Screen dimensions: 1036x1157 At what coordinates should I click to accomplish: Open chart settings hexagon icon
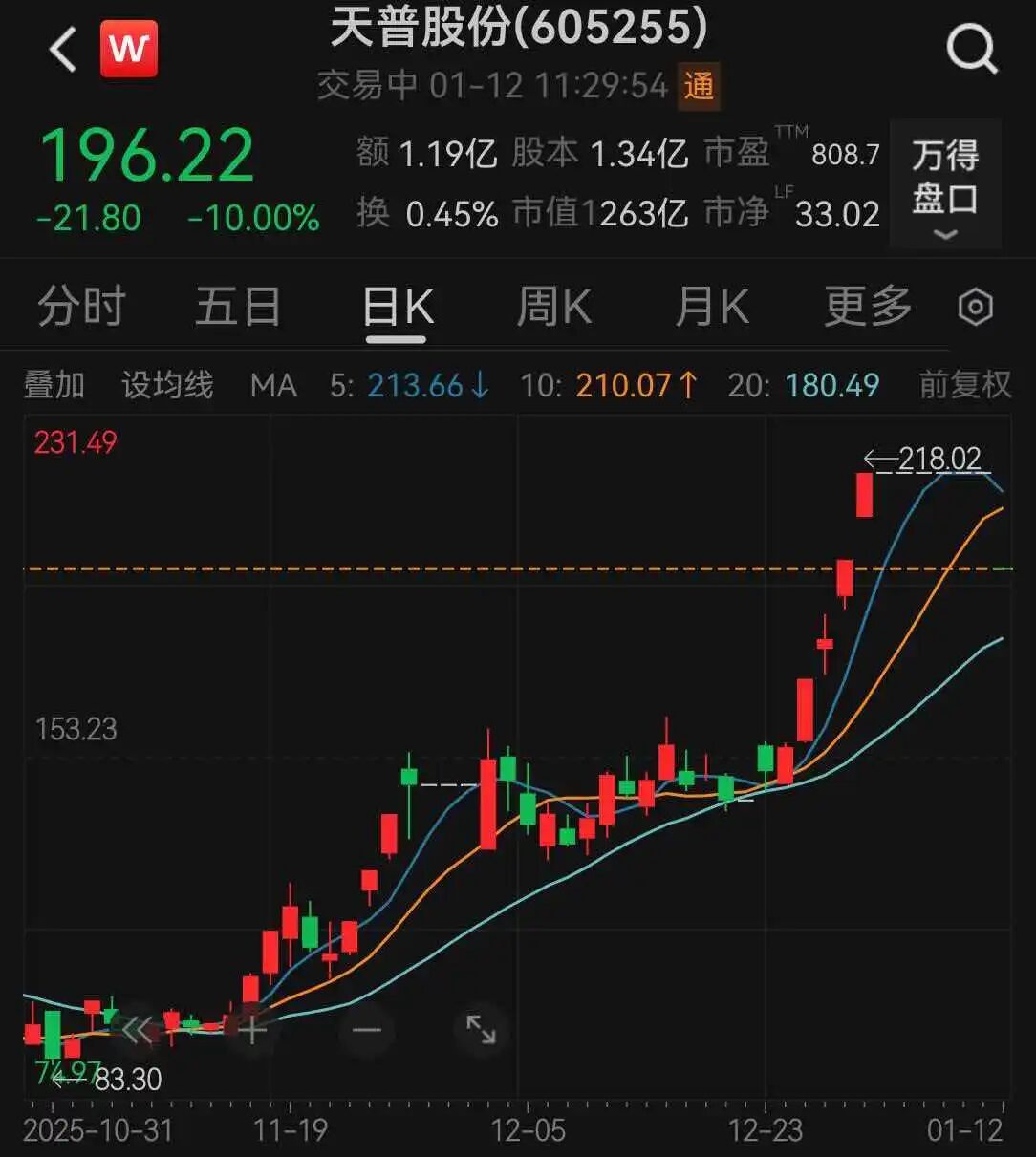(x=975, y=308)
